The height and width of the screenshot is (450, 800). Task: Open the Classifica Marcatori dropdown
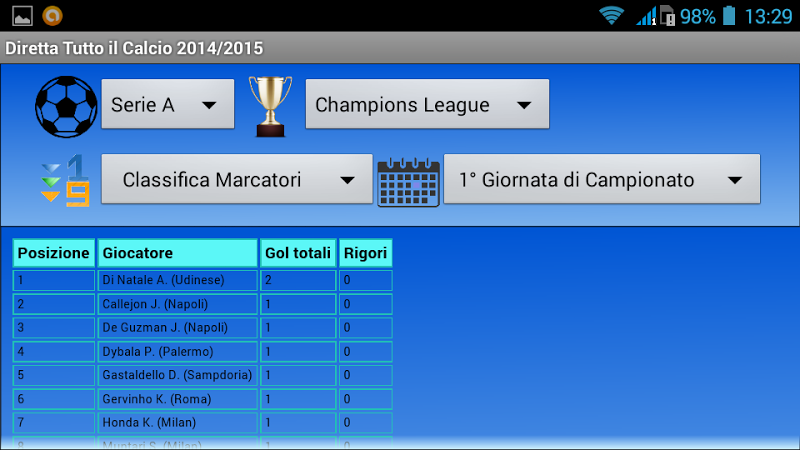(237, 180)
